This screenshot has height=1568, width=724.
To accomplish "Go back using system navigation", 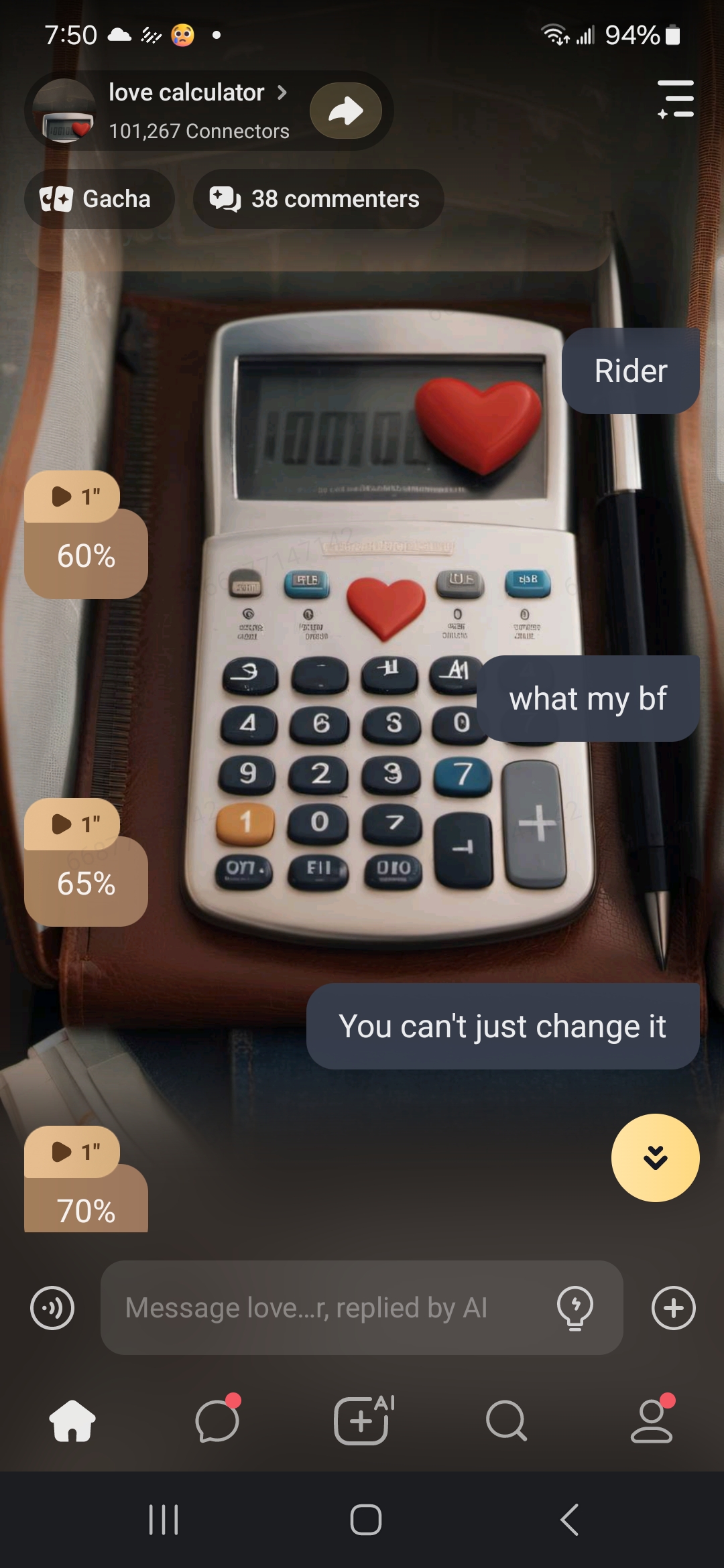I will pyautogui.click(x=569, y=1520).
